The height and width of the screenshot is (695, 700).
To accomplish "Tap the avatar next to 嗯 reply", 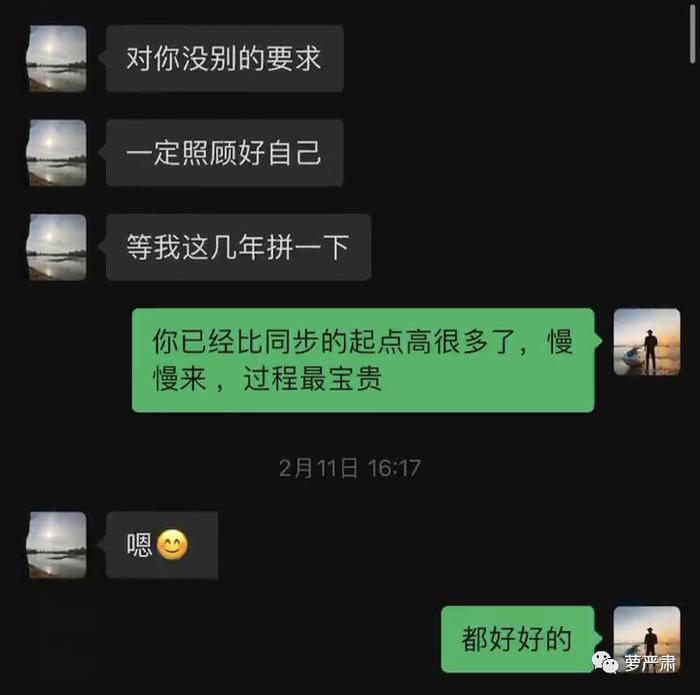I will 56,545.
